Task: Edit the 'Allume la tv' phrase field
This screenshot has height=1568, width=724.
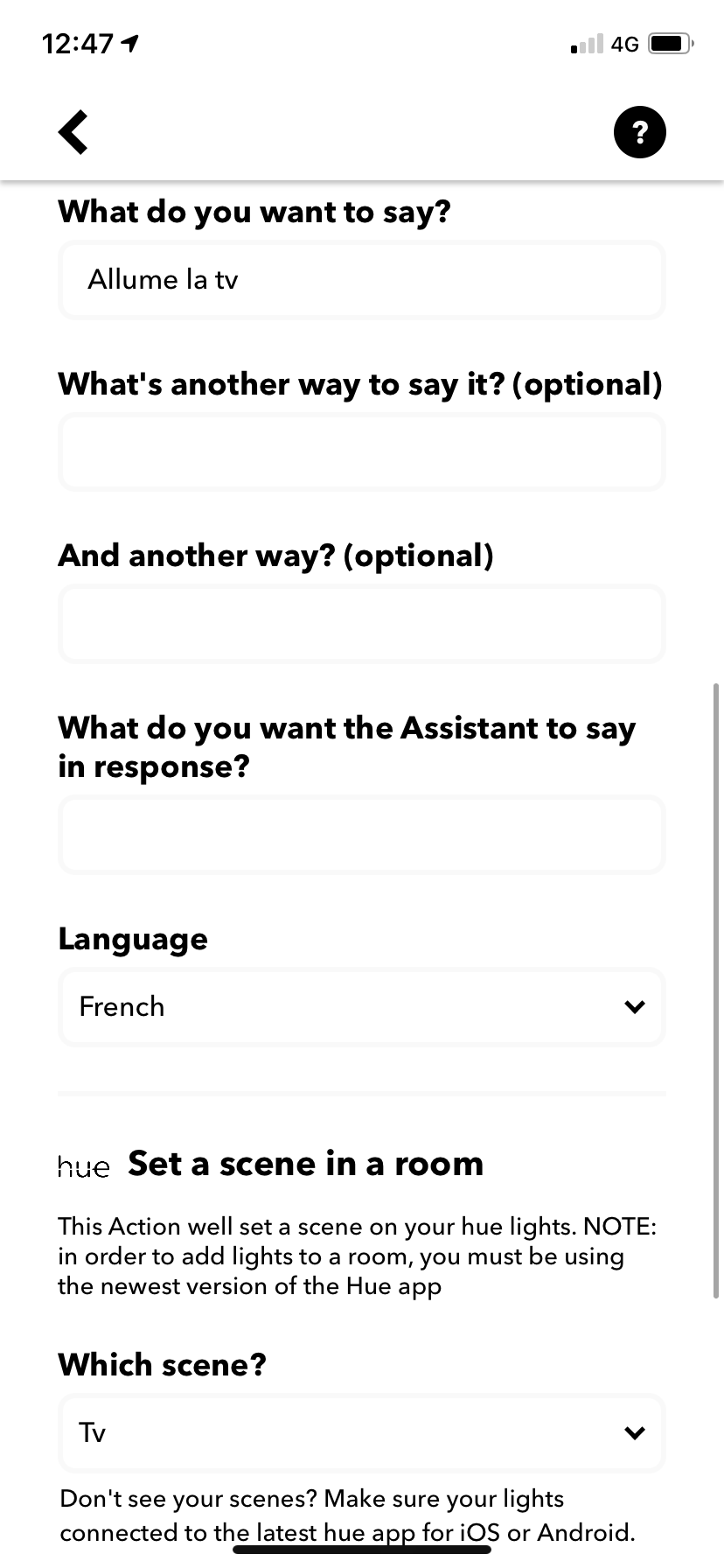Action: click(x=362, y=280)
